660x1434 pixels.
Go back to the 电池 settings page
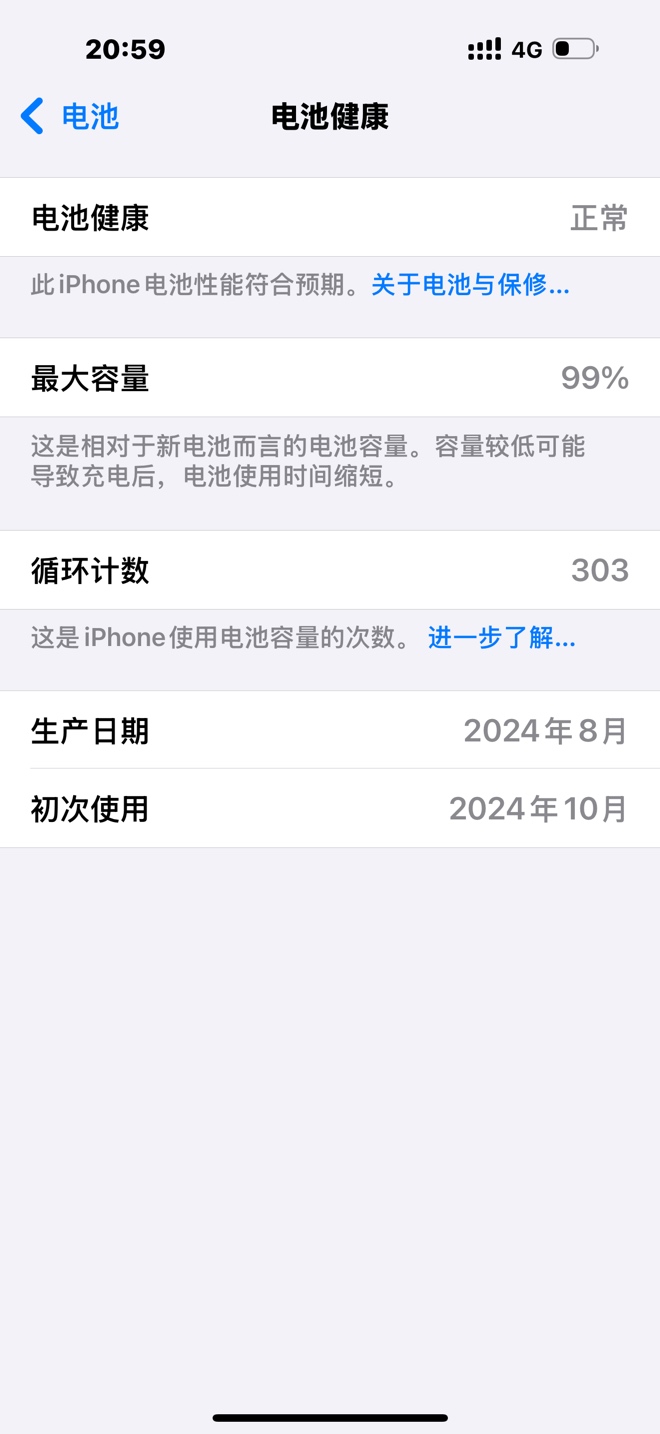[x=70, y=116]
